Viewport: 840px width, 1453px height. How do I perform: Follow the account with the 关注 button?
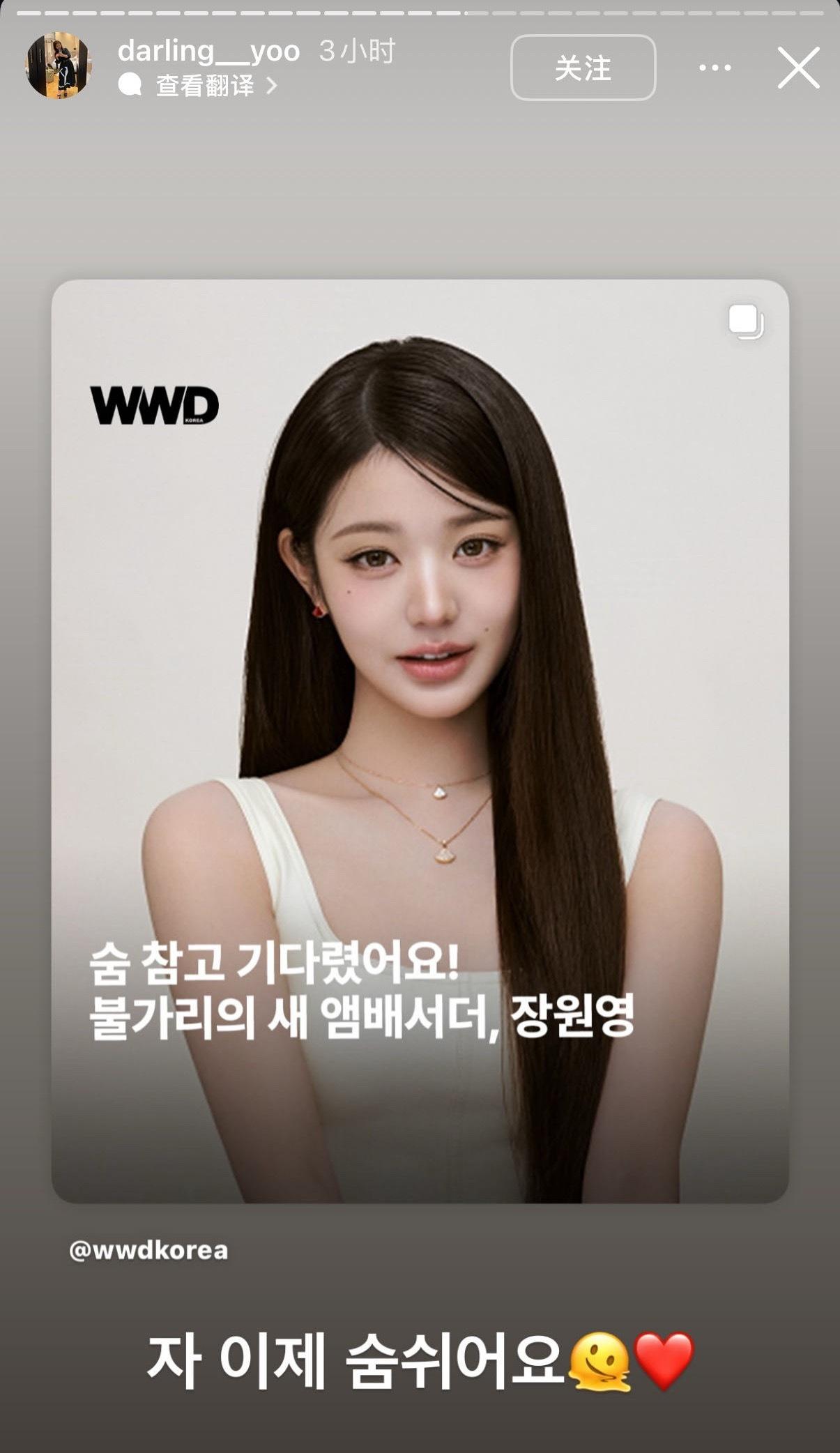tap(583, 68)
